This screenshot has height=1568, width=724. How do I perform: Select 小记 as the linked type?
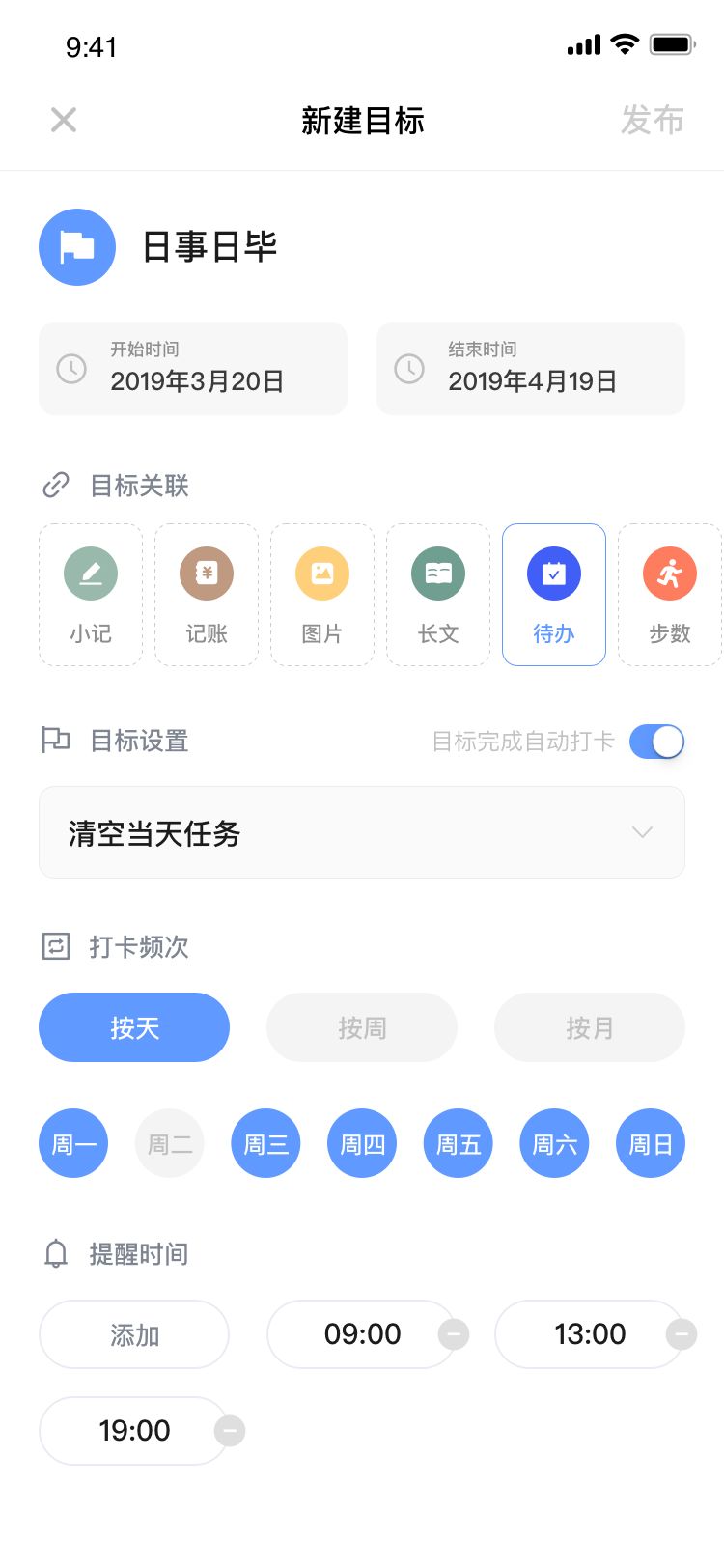(x=91, y=595)
